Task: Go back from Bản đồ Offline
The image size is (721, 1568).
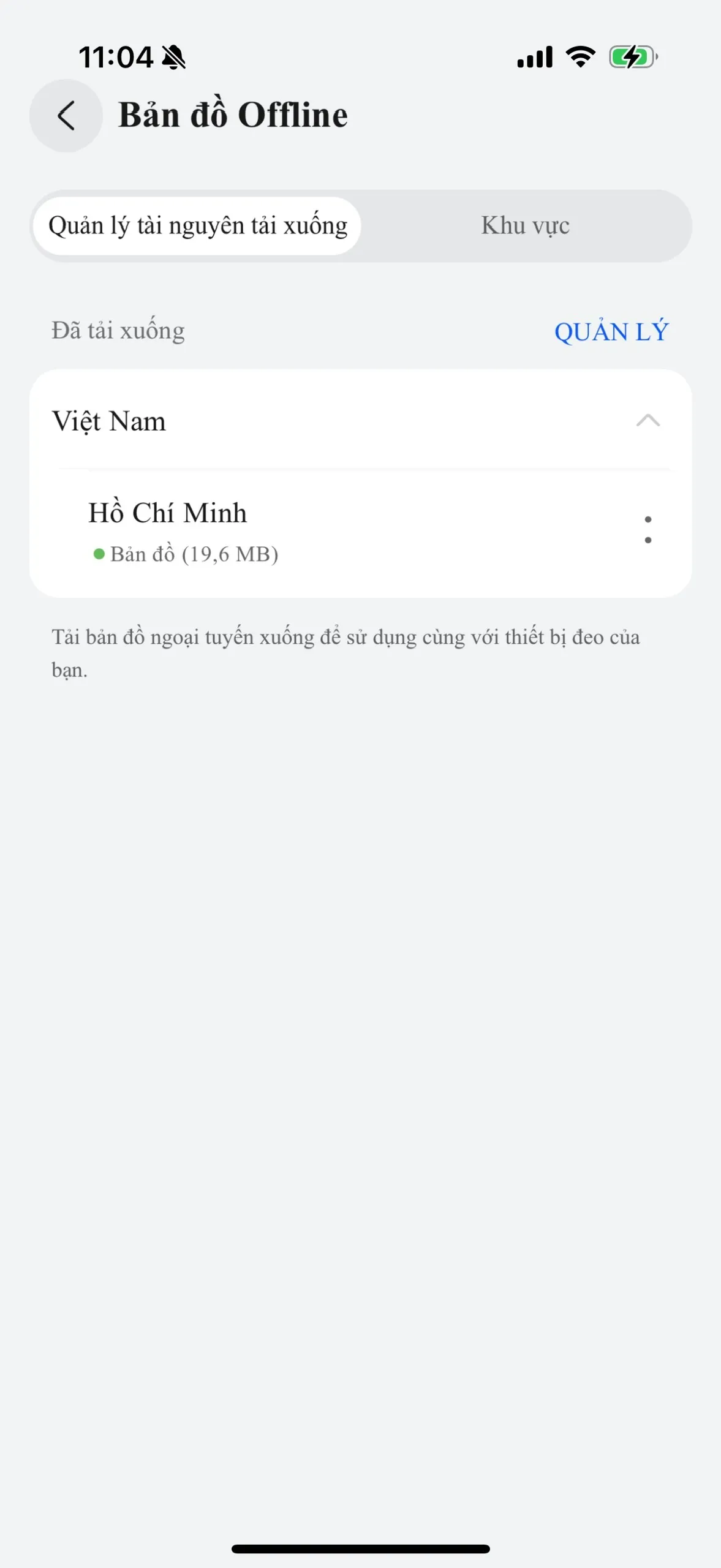Action: (66, 116)
